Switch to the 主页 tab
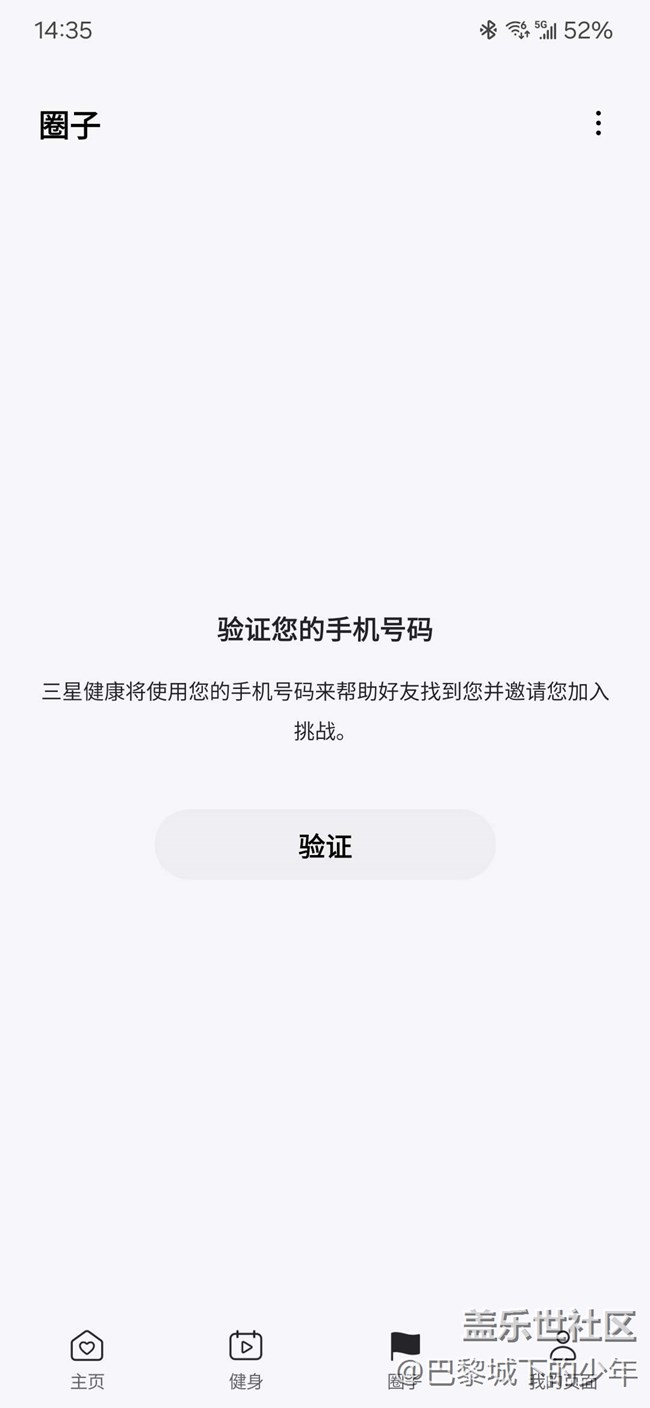Image resolution: width=650 pixels, height=1408 pixels. [87, 1360]
